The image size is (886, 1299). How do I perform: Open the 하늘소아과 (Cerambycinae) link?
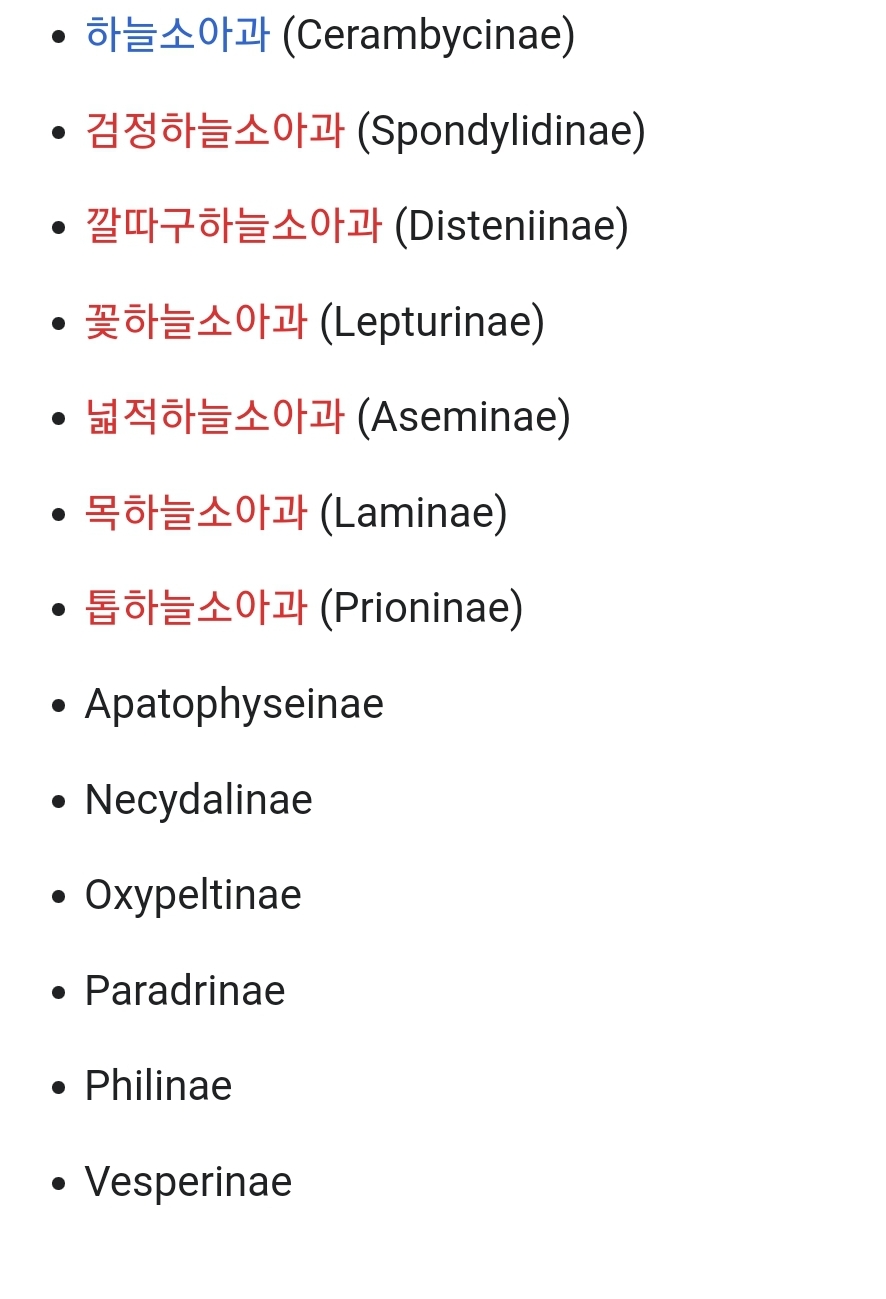click(x=177, y=35)
